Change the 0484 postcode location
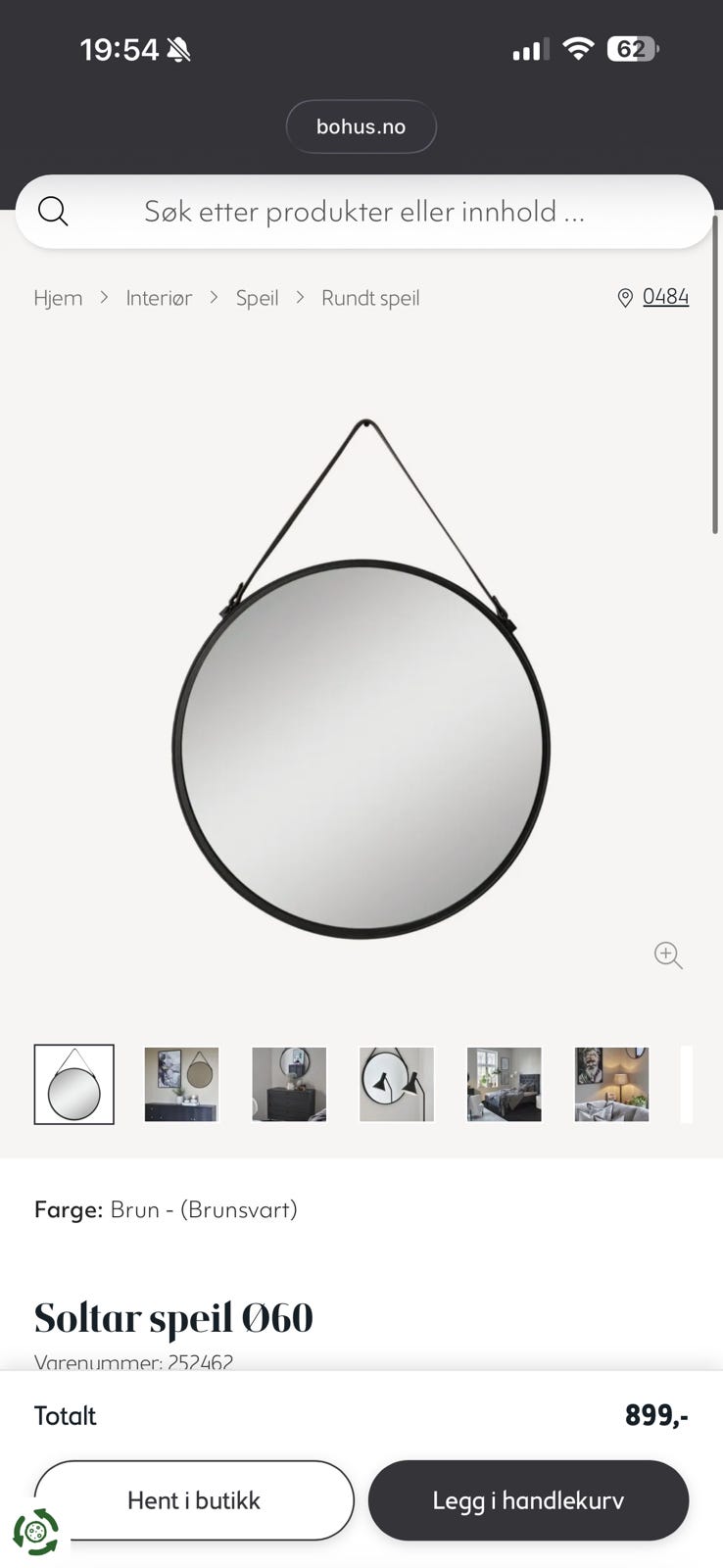Image resolution: width=723 pixels, height=1568 pixels. click(653, 297)
